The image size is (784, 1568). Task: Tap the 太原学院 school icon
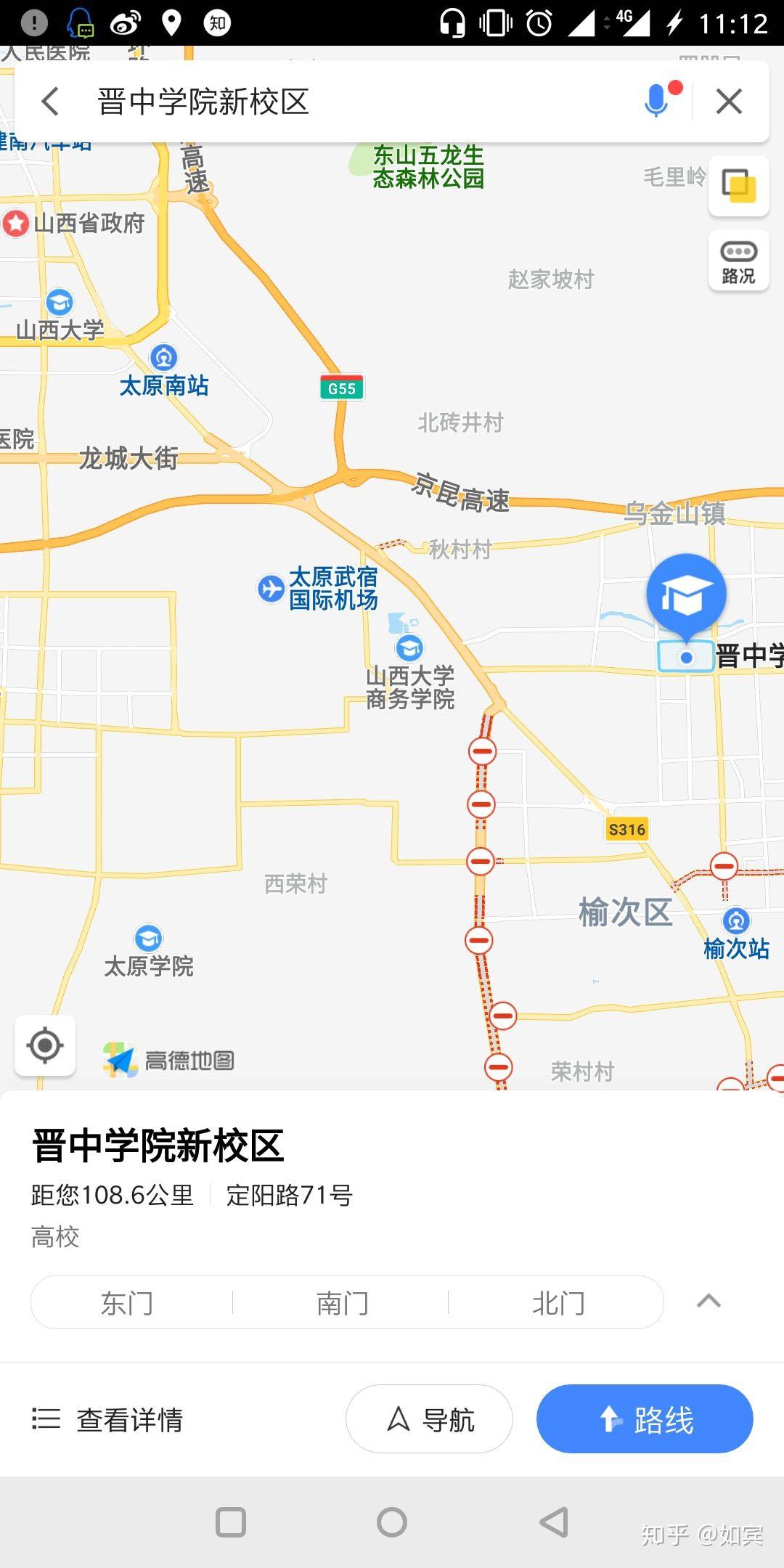coord(148,936)
